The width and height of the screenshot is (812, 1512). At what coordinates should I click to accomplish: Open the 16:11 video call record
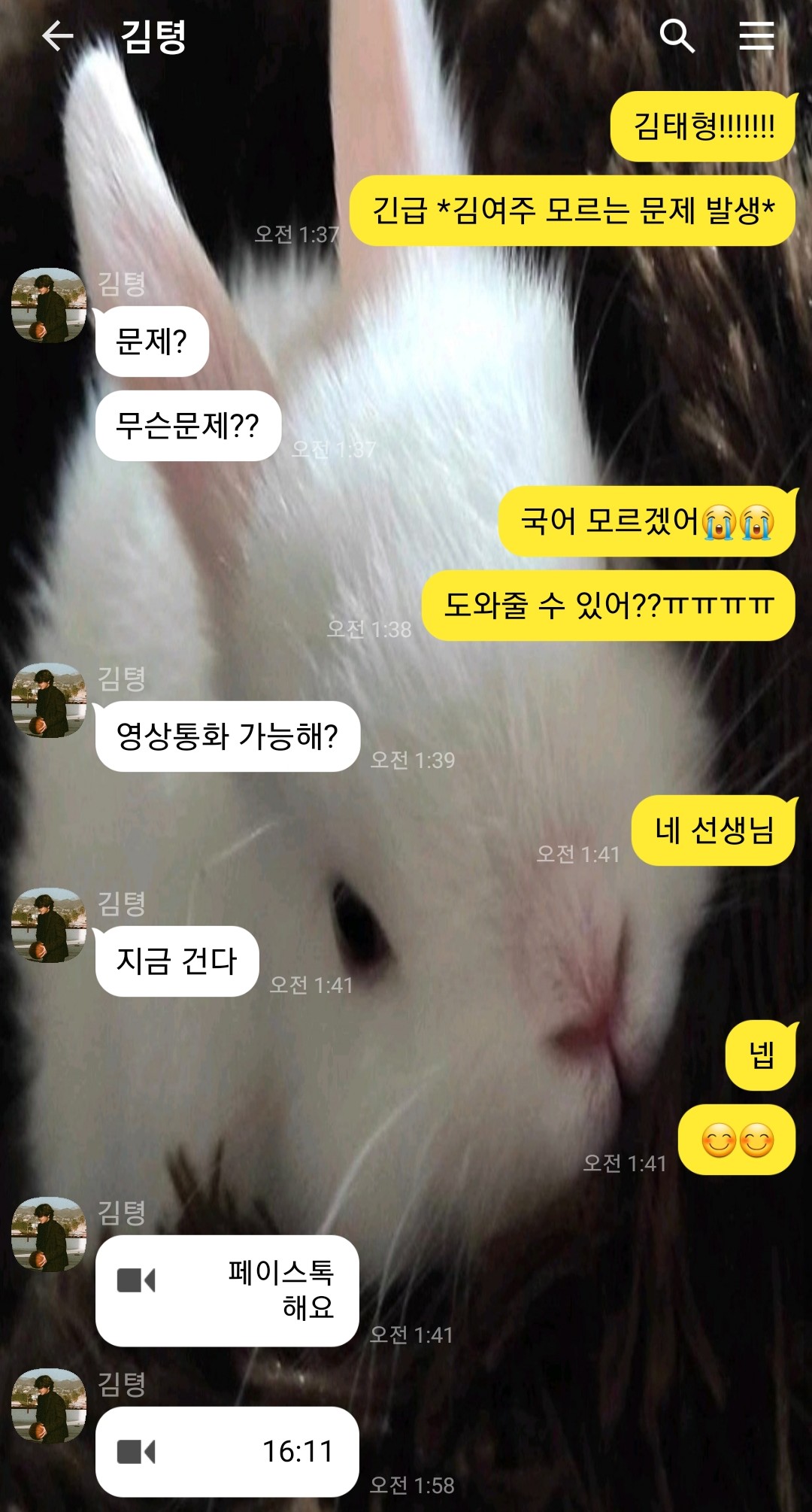pyautogui.click(x=227, y=1451)
